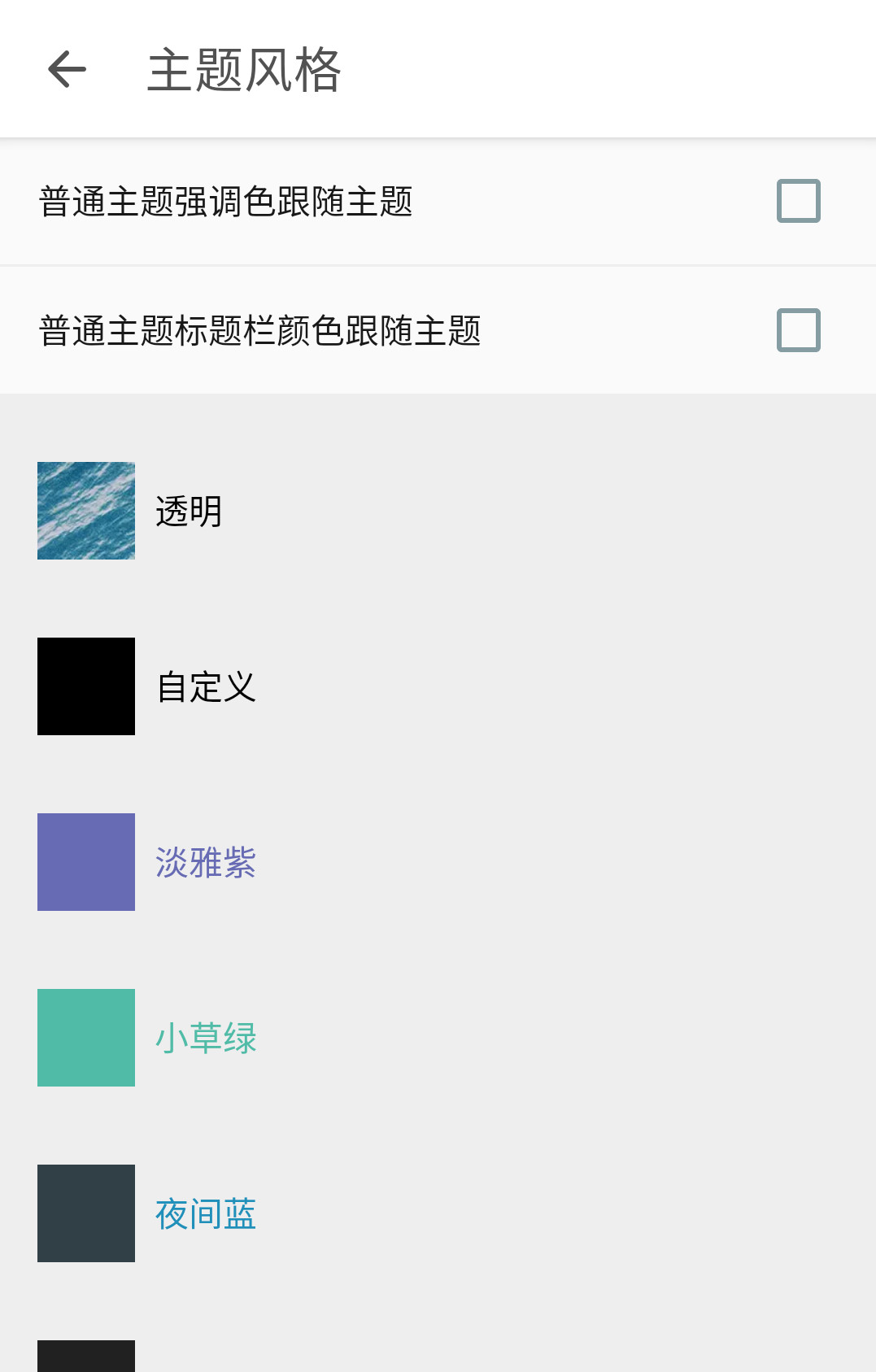Tap the row containing 普通主题标题栏颜色跟随主题
This screenshot has width=876, height=1372.
(325, 329)
